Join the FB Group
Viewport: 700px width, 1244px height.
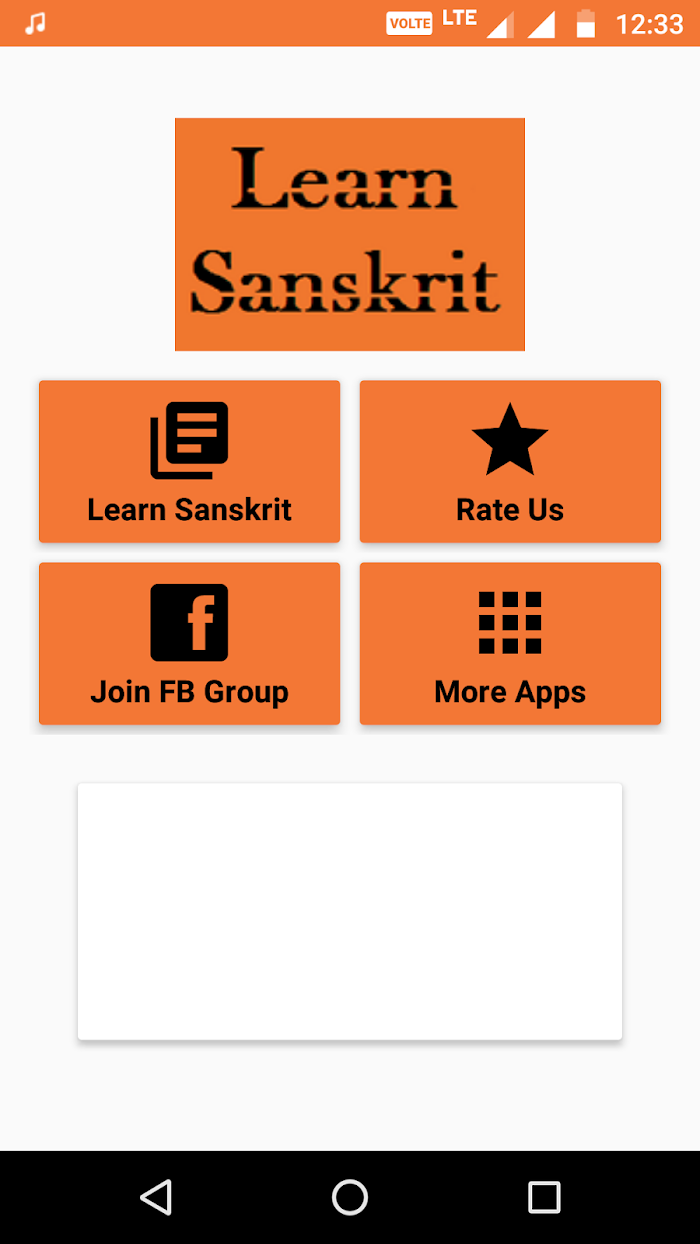click(x=189, y=643)
